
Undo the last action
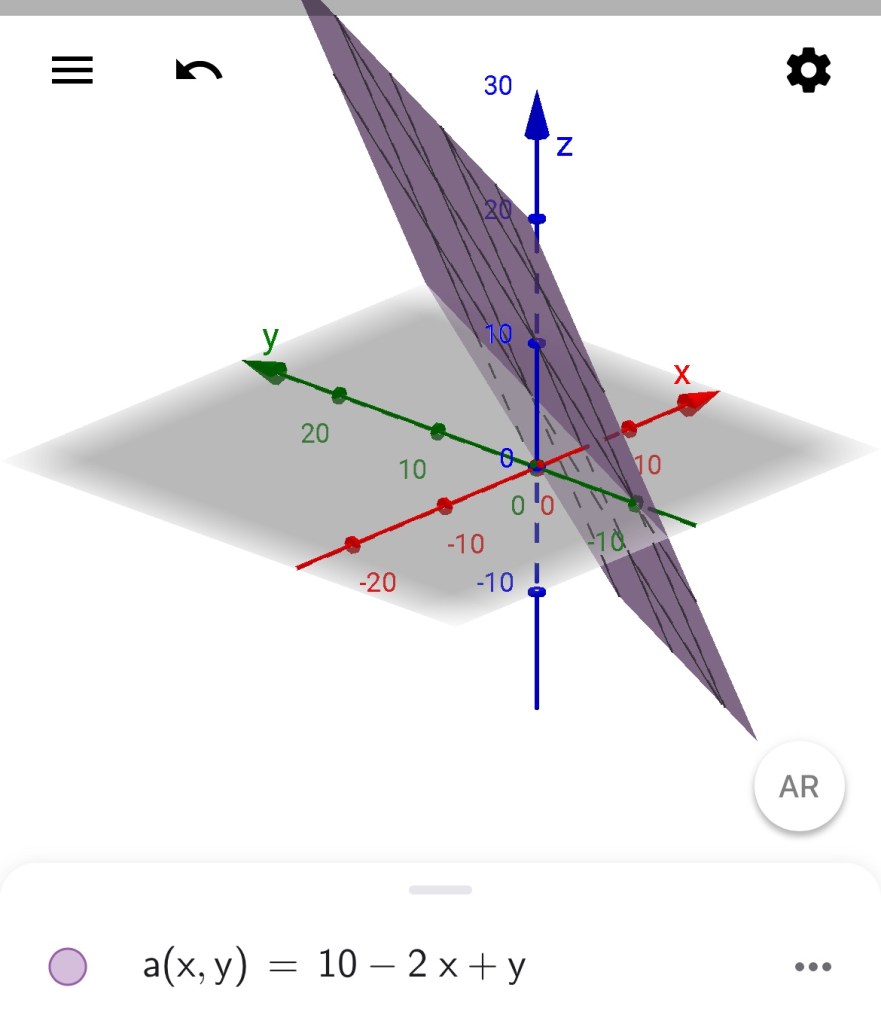pyautogui.click(x=198, y=70)
